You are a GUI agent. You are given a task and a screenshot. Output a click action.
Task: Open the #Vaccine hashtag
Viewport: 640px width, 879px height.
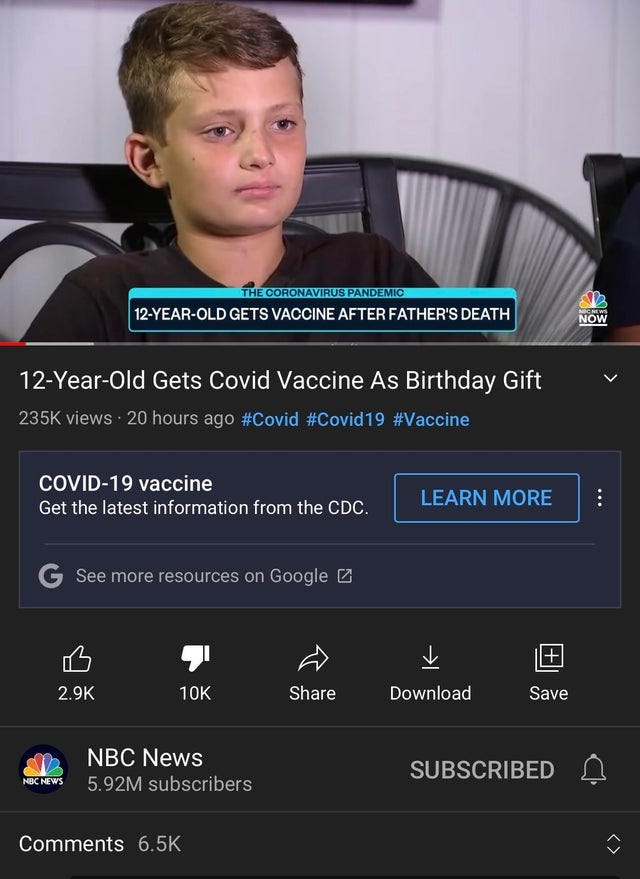[x=431, y=419]
